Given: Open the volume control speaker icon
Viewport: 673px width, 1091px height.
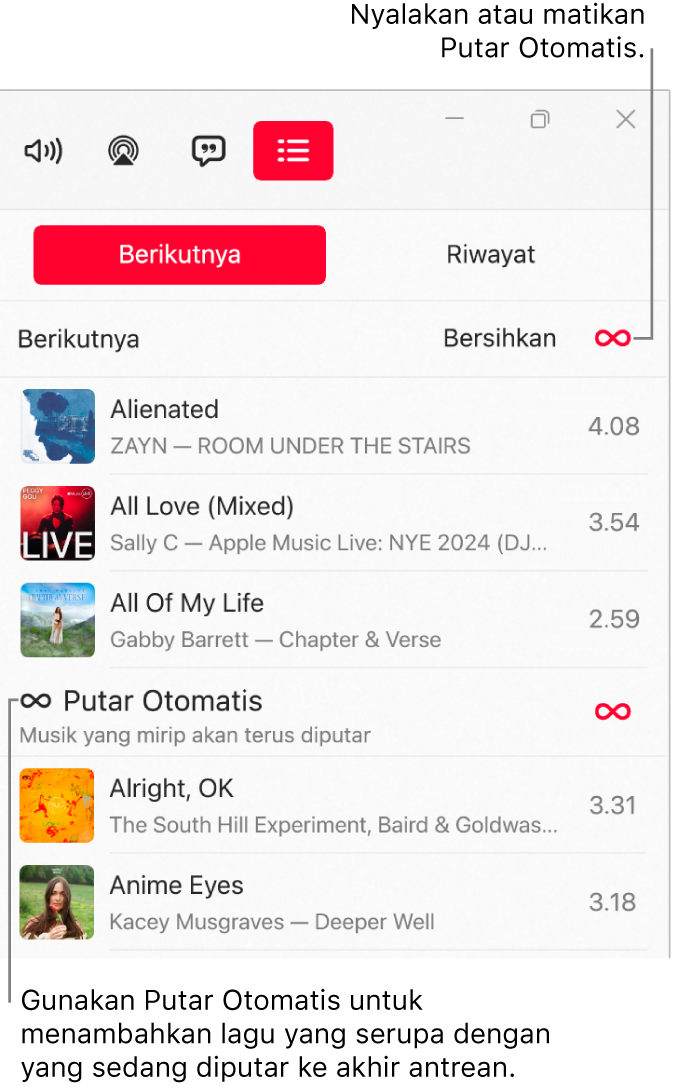Looking at the screenshot, I should (x=43, y=151).
